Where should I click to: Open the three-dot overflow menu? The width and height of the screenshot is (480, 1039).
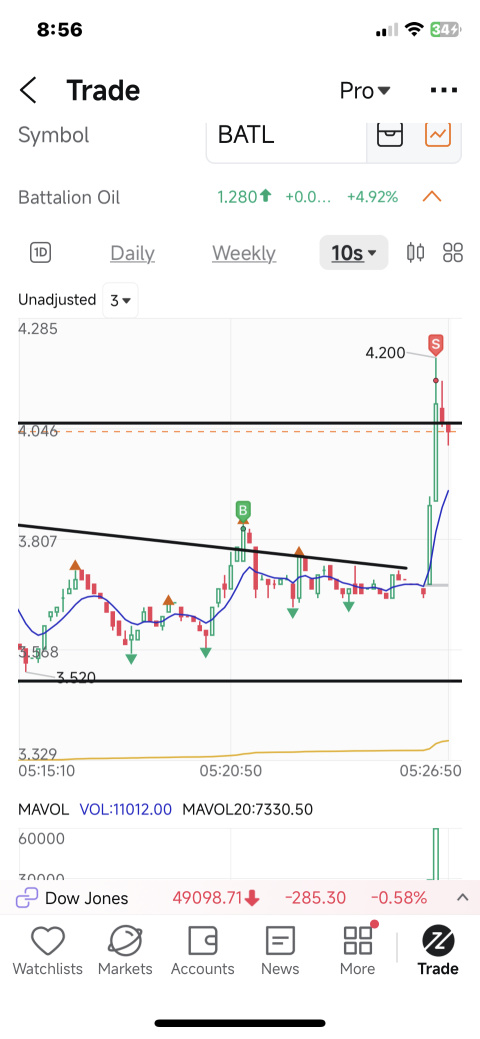[444, 91]
